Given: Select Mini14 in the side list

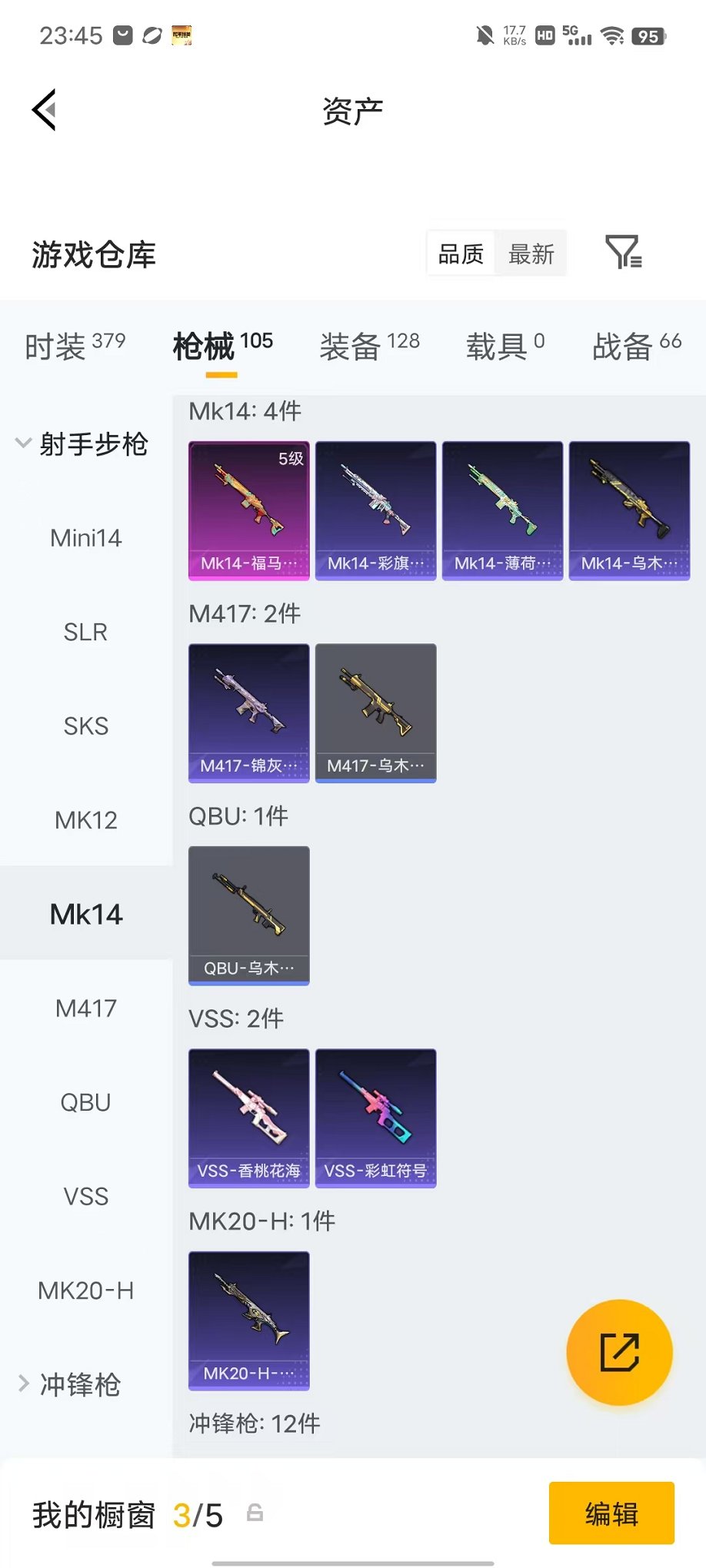Looking at the screenshot, I should tap(86, 538).
